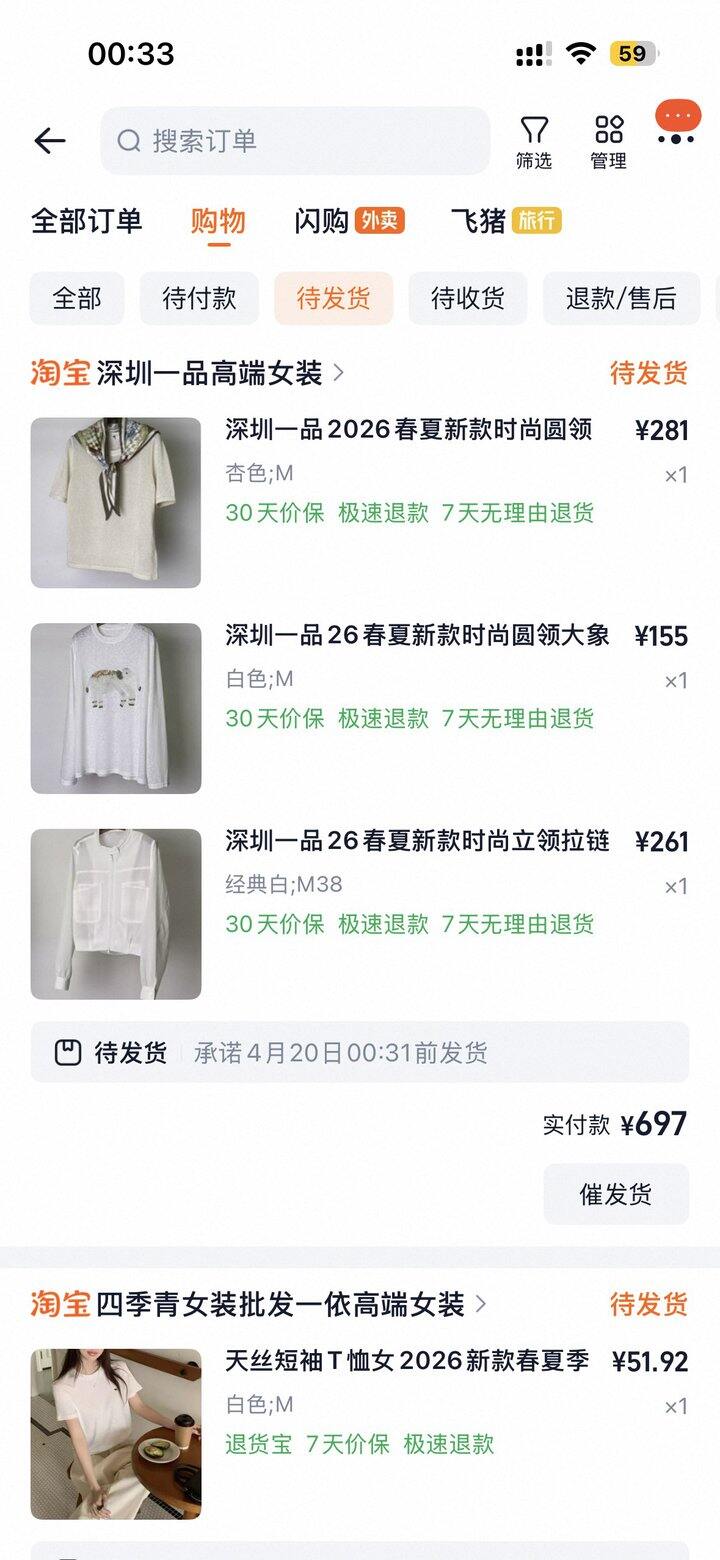720x1560 pixels.
Task: Tap the 催发货 button
Action: [x=615, y=1194]
